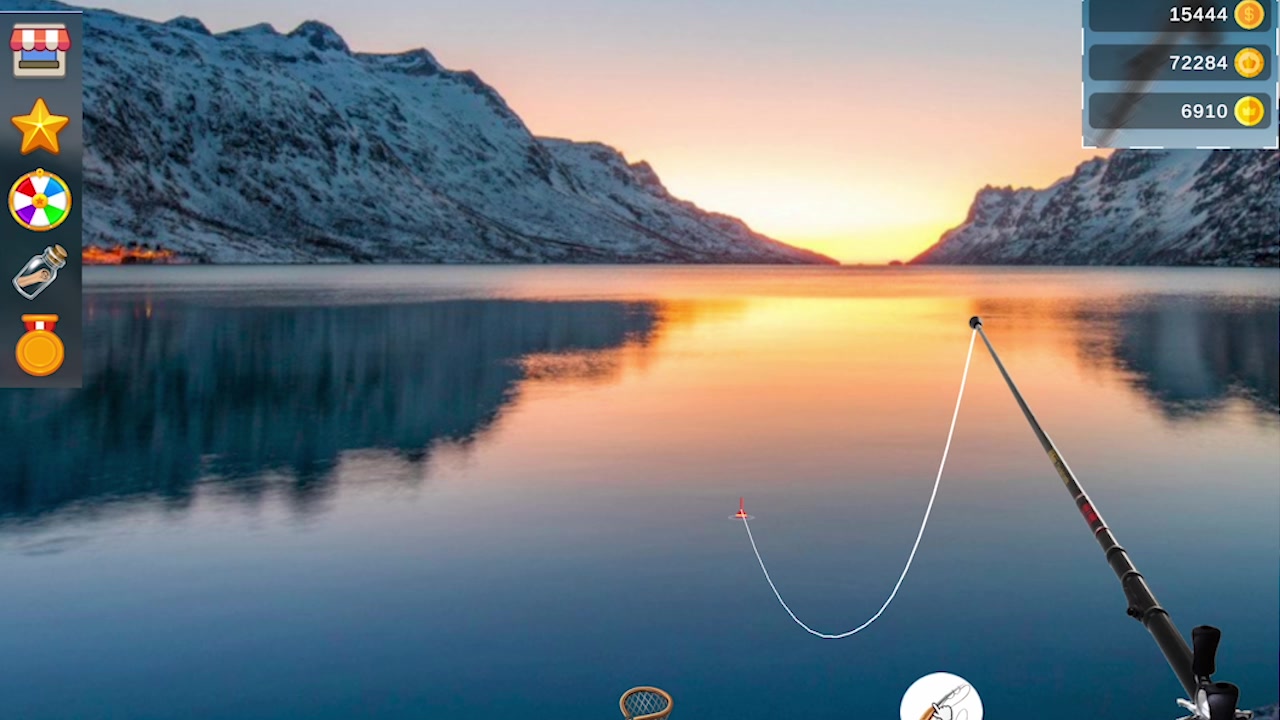1280x720 pixels.
Task: Open the shop icon
Action: pyautogui.click(x=40, y=50)
